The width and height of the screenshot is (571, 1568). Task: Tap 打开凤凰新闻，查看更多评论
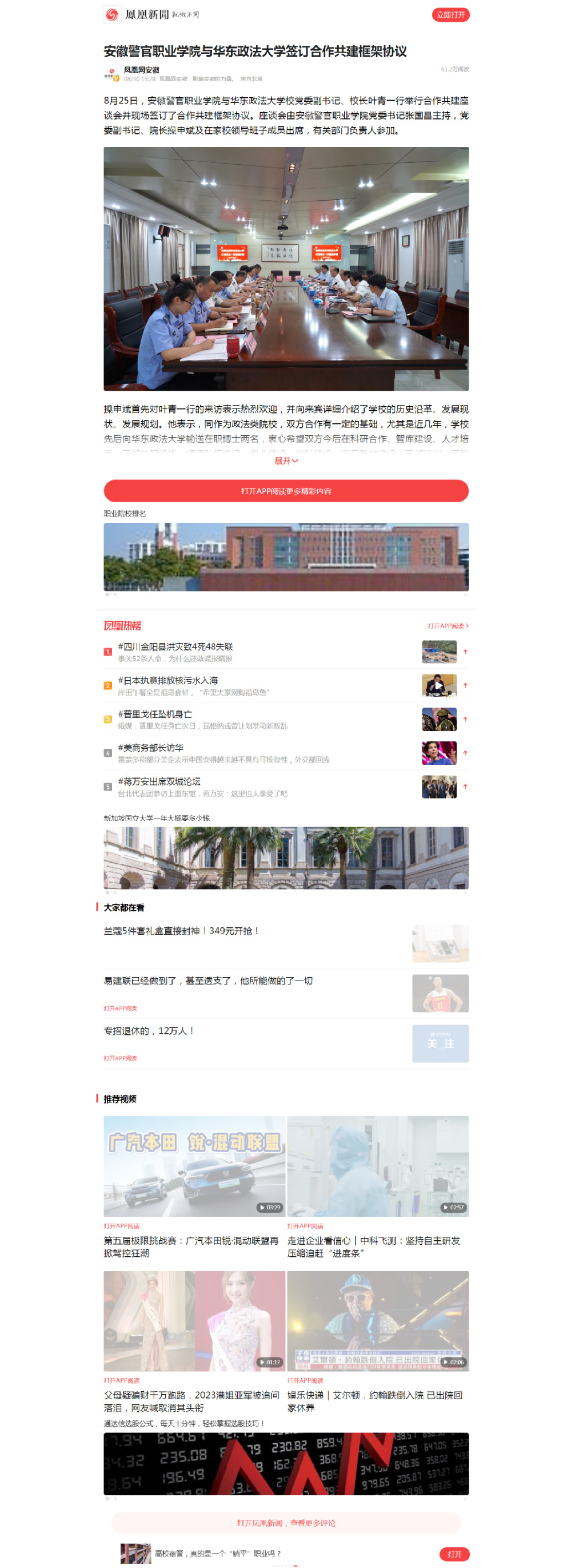(286, 1522)
